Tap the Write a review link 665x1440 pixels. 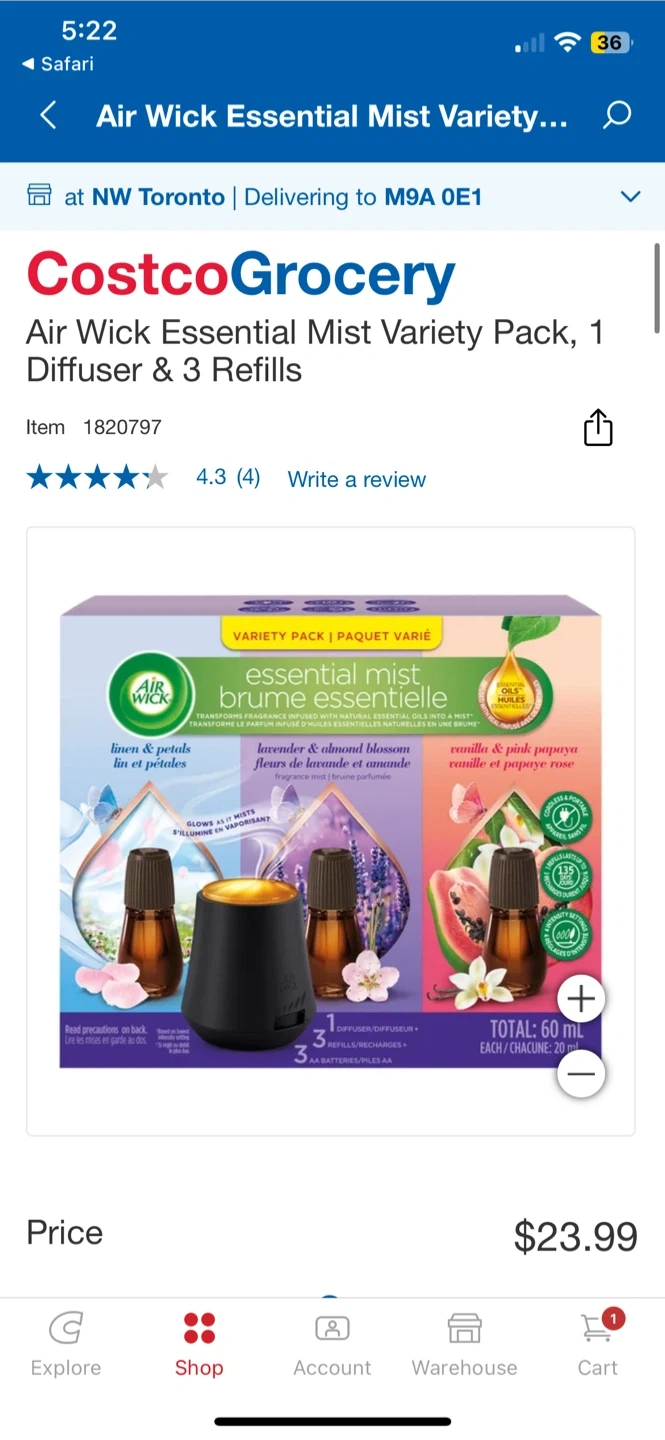point(356,480)
